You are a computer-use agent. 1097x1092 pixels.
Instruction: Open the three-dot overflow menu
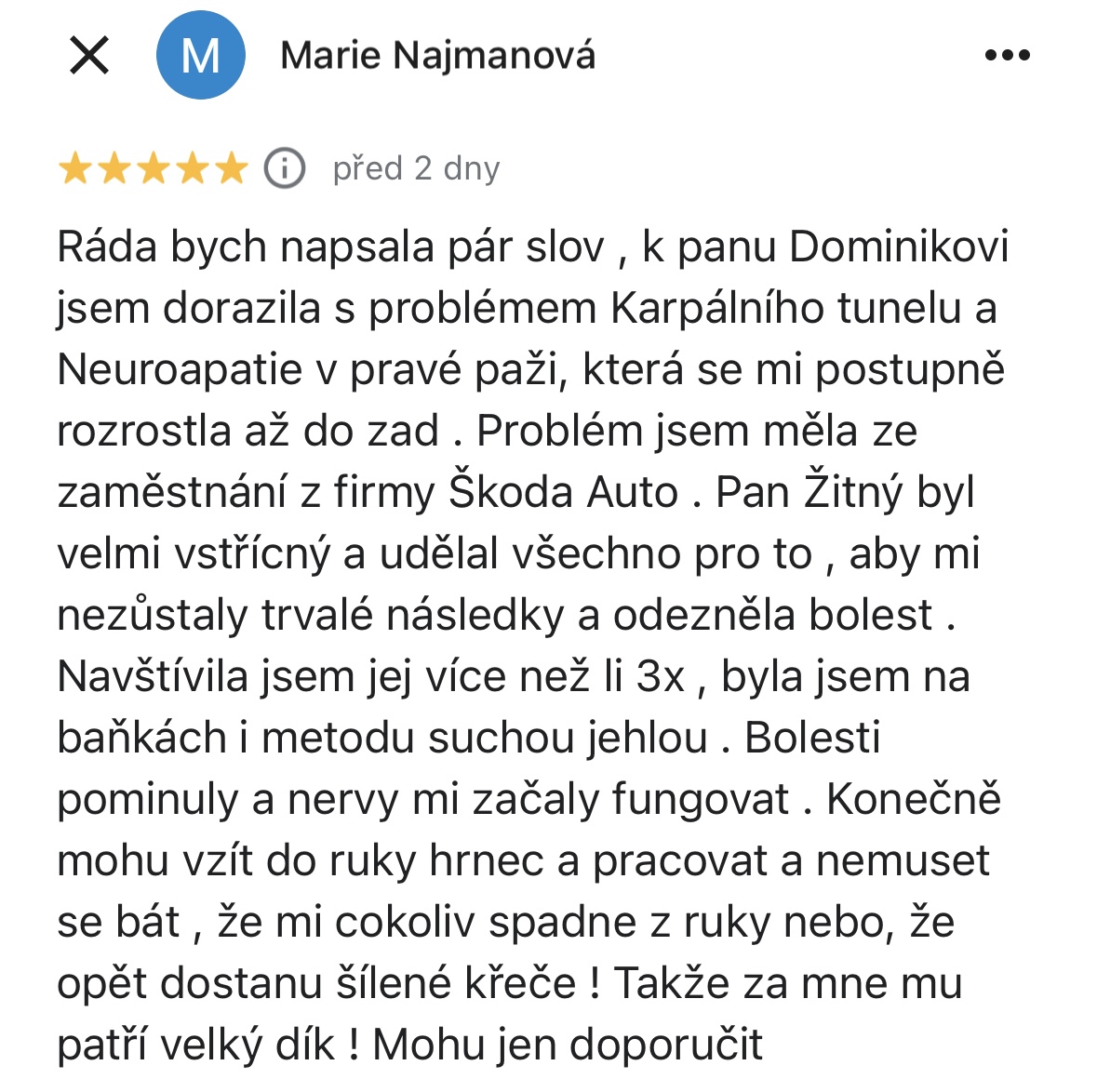pyautogui.click(x=1007, y=56)
